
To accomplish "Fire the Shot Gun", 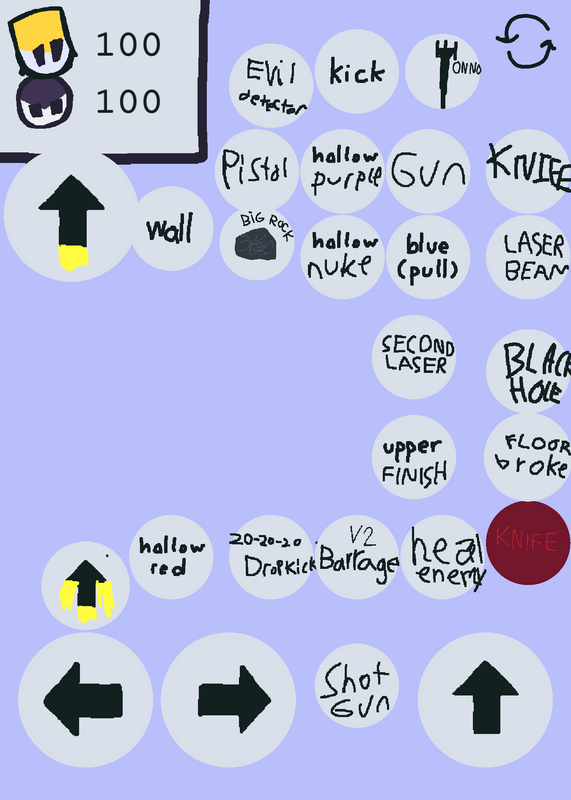I will (x=357, y=685).
